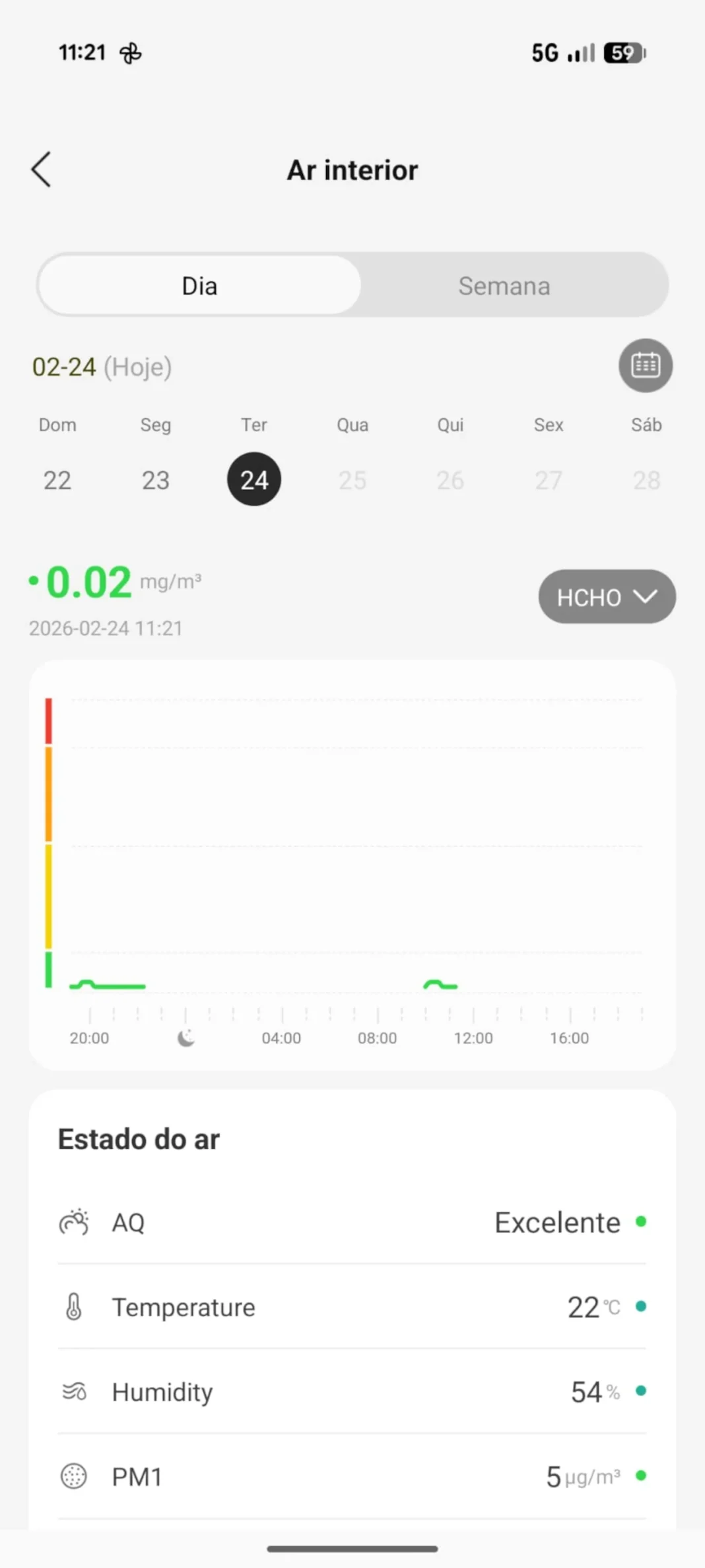
Task: Tap the green indicator beside PM1
Action: pyautogui.click(x=640, y=1476)
